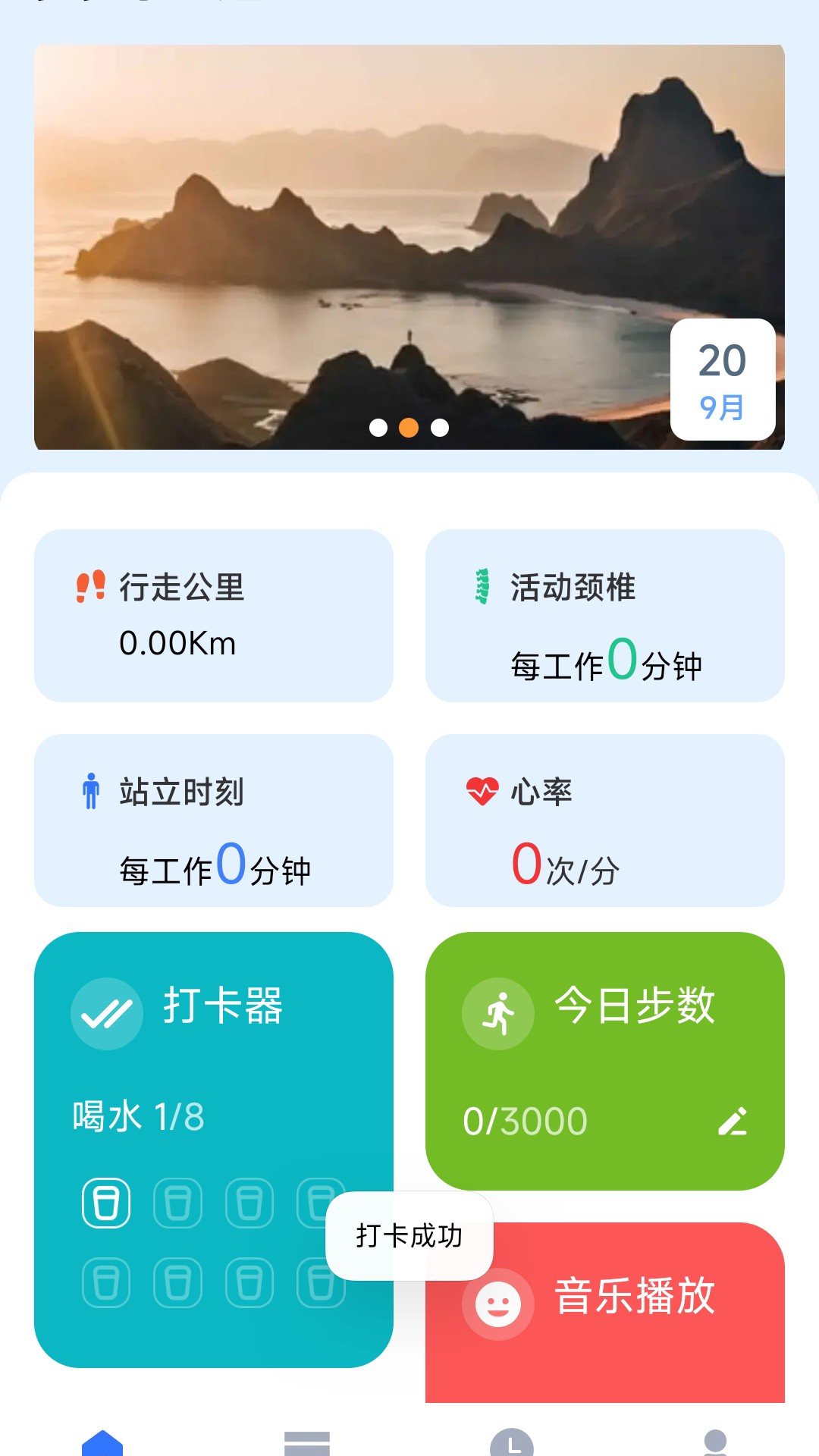
Task: Click the spine icon beside 活动颈椎
Action: coord(481,586)
